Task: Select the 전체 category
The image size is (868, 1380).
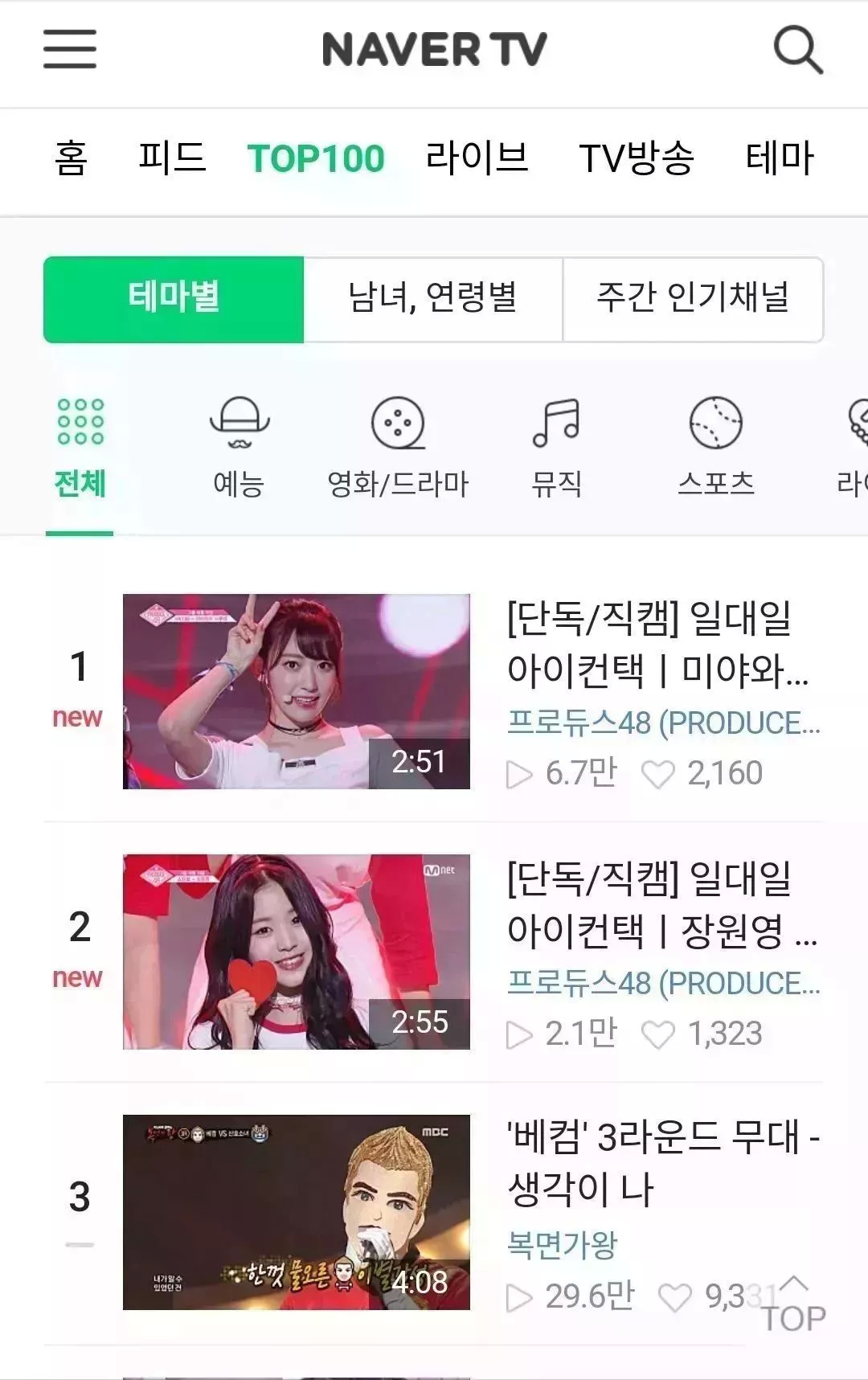Action: 80,448
